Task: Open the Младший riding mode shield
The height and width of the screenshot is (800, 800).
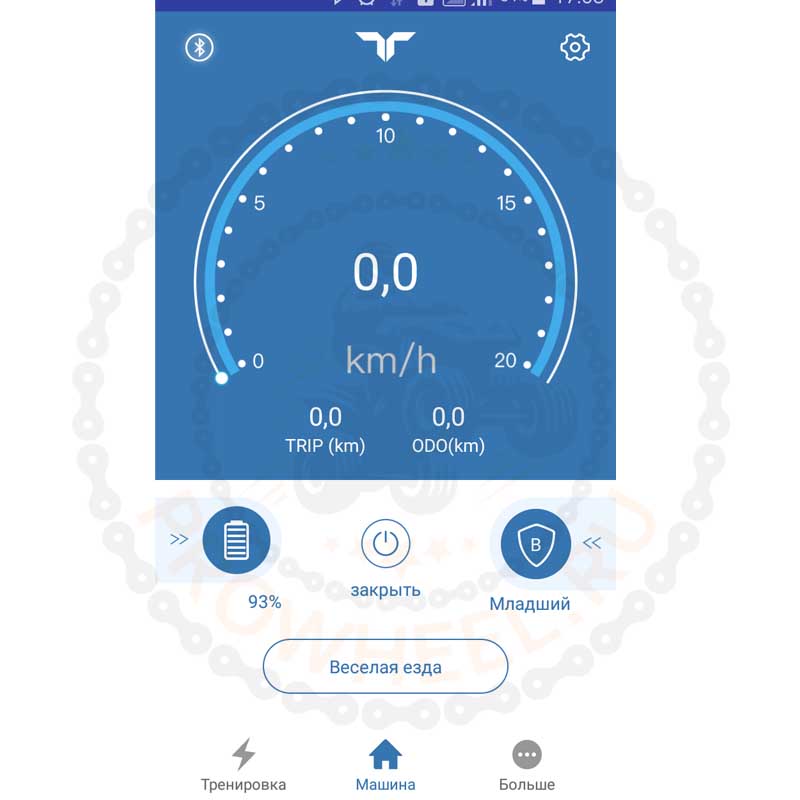Action: click(x=535, y=543)
